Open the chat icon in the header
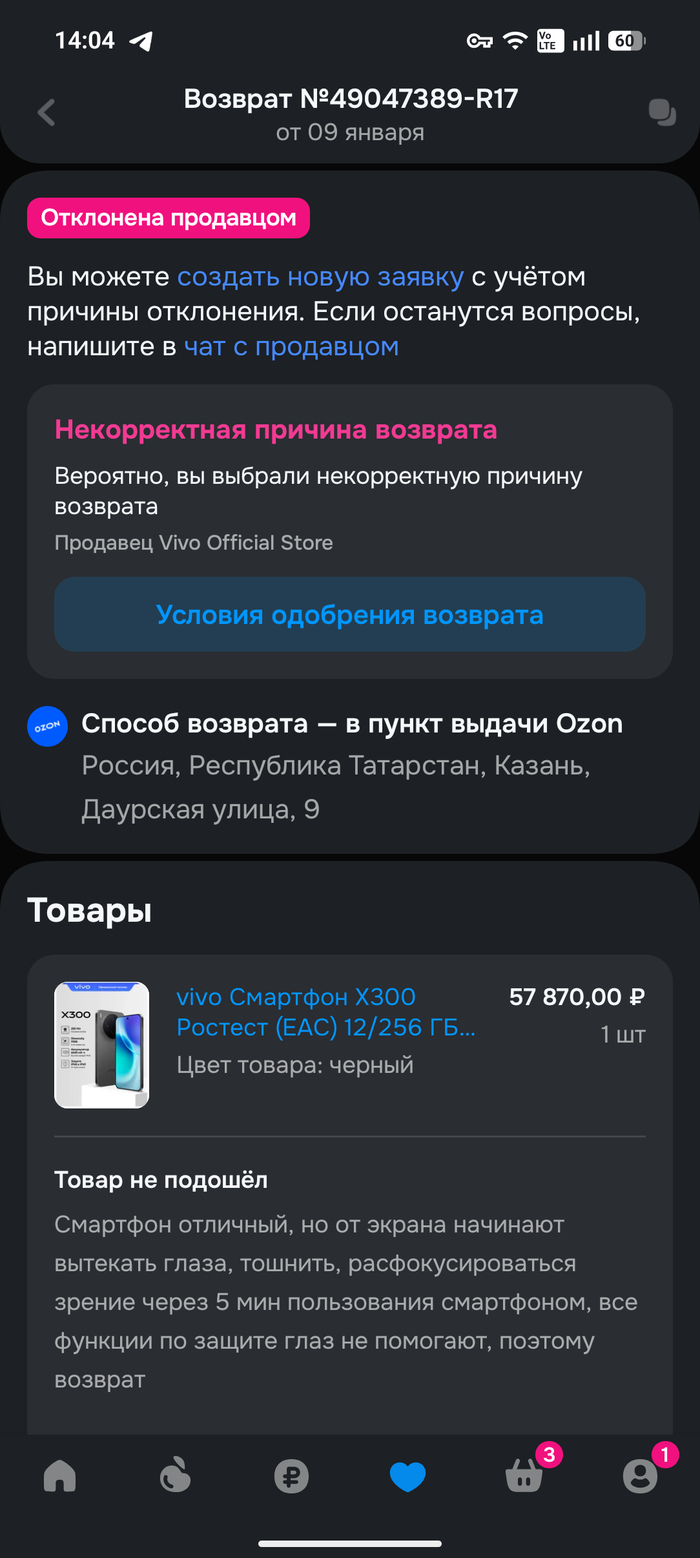Screen dimensions: 700x1558 point(662,113)
